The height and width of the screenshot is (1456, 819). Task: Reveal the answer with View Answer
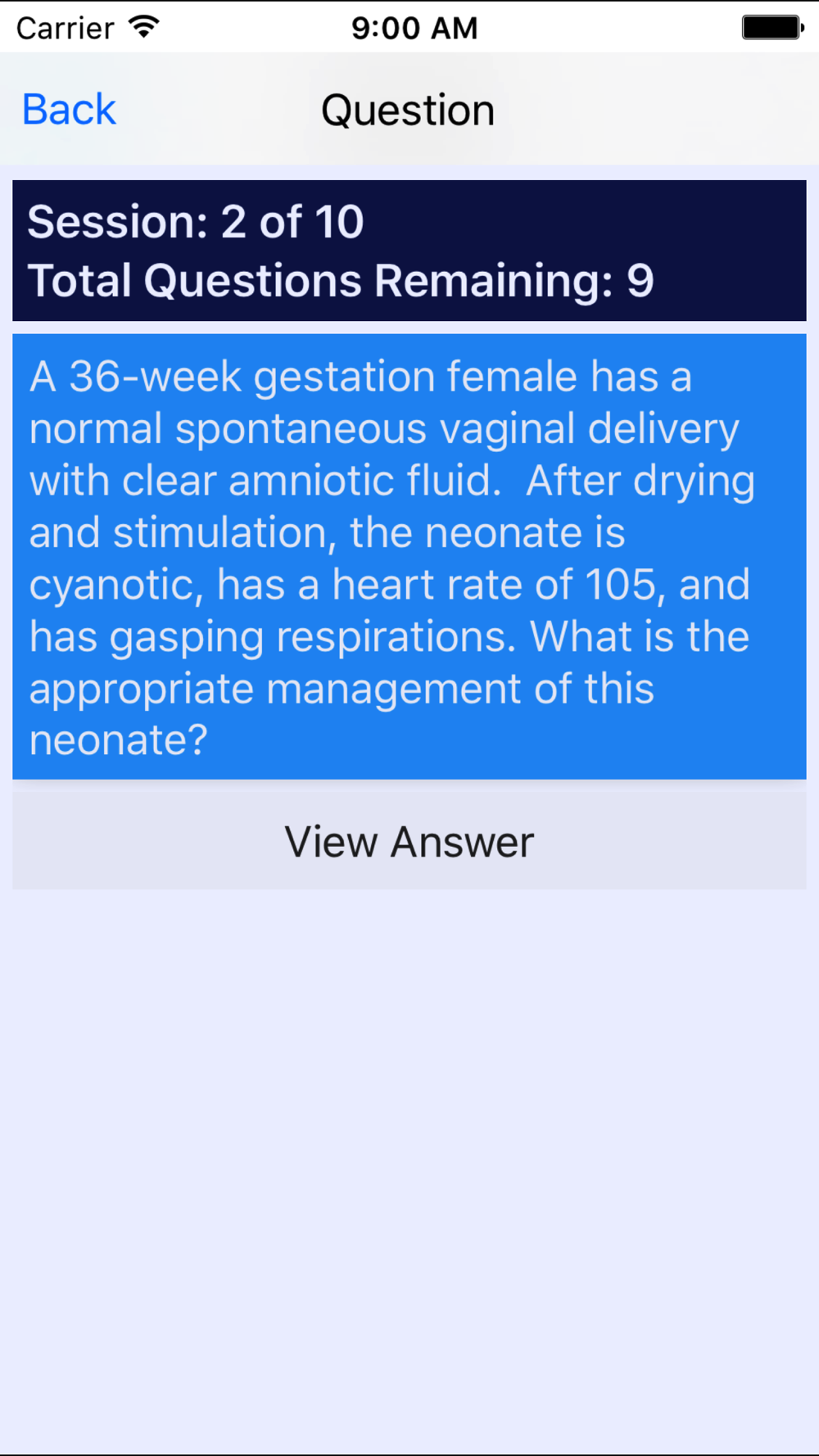tap(409, 841)
